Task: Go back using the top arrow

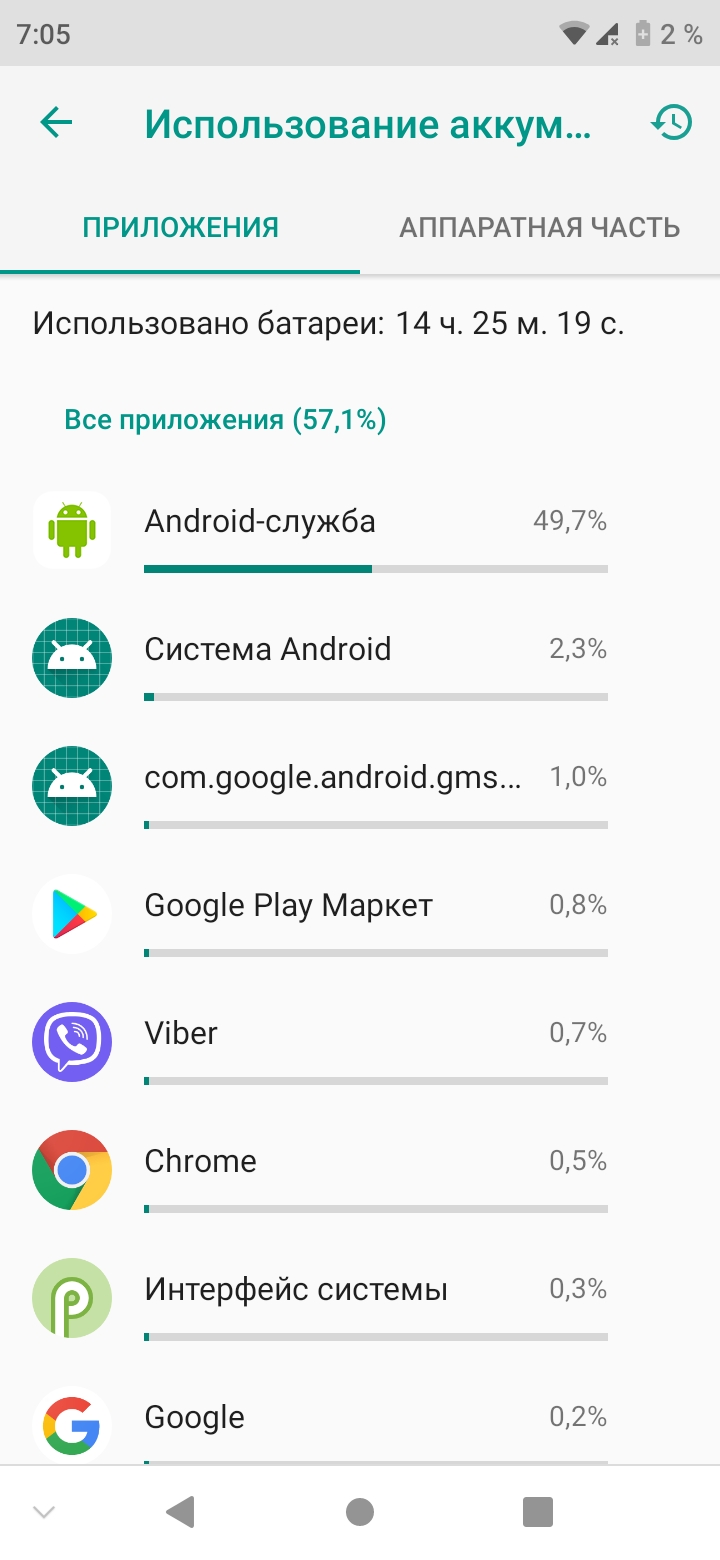Action: point(57,123)
